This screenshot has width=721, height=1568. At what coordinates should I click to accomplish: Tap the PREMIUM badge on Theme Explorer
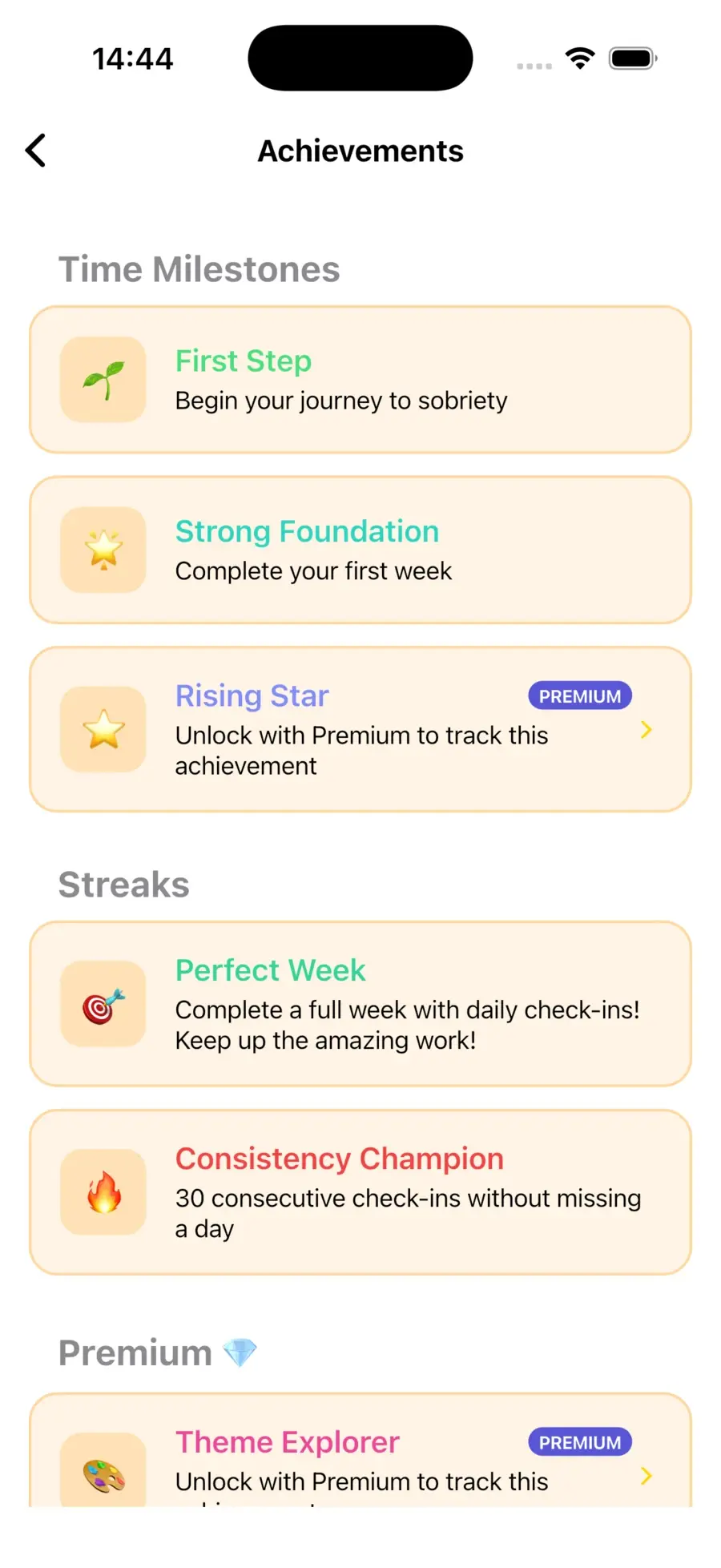click(579, 1441)
